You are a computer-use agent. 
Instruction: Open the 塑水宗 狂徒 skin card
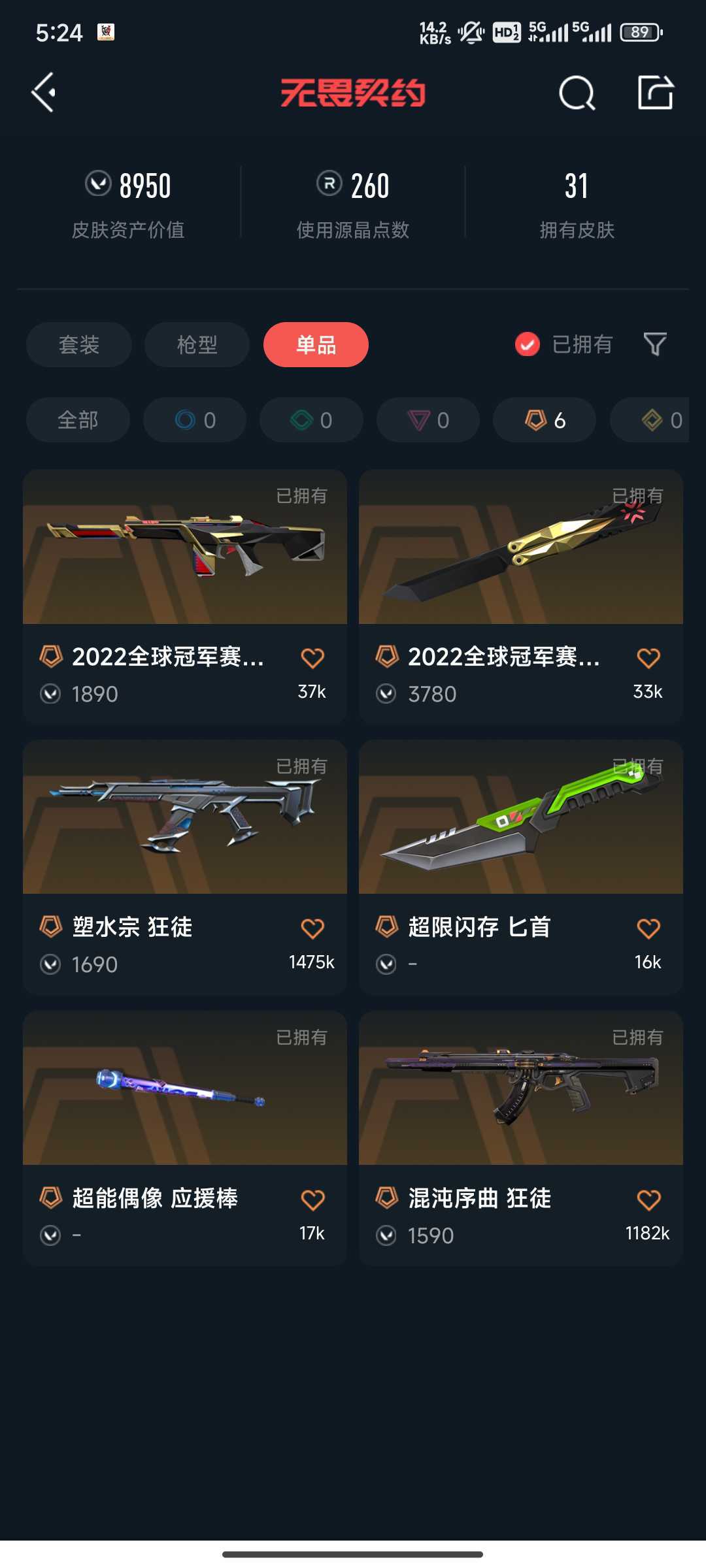click(x=185, y=867)
